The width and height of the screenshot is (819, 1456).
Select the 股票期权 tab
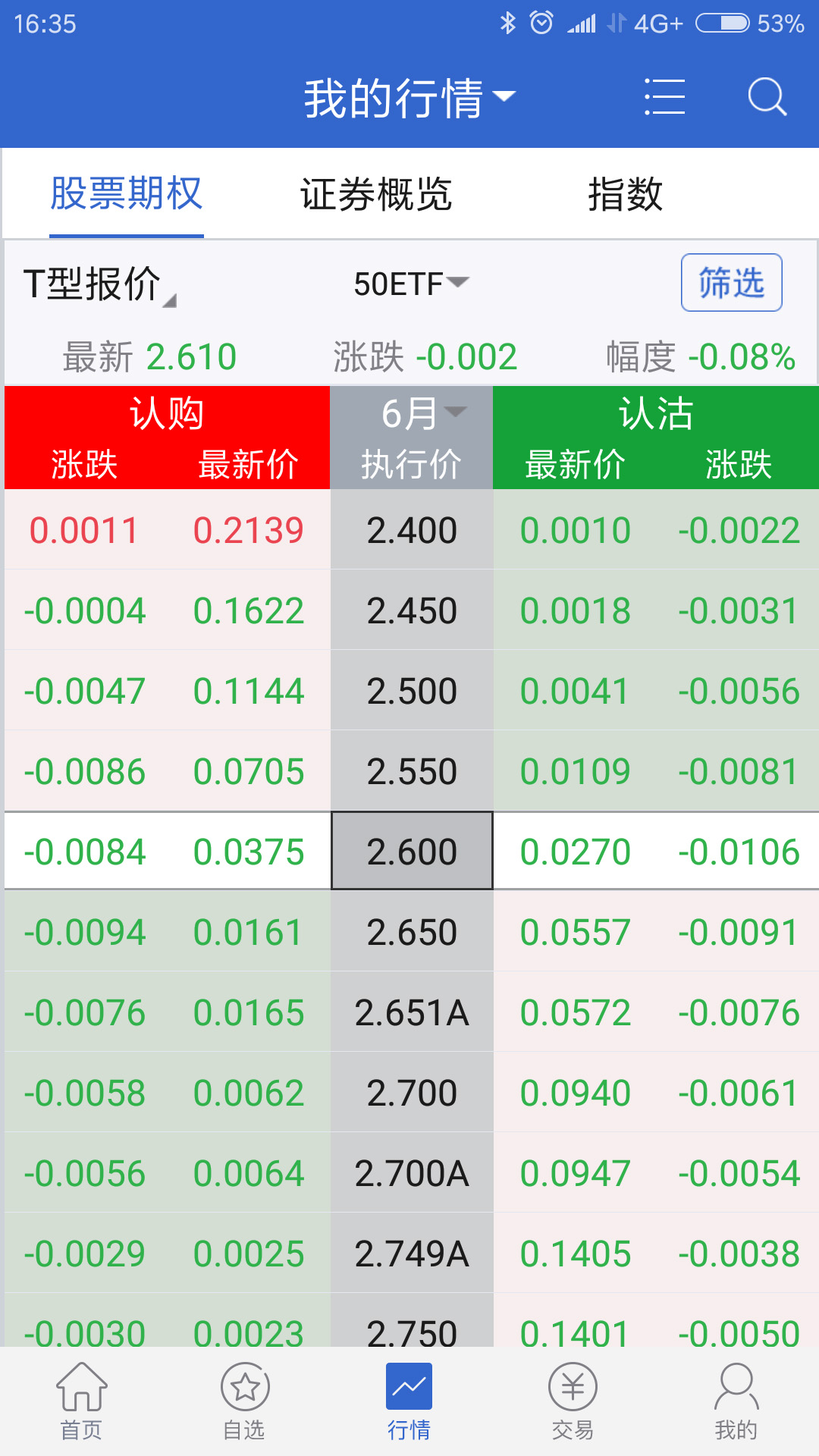click(x=127, y=194)
